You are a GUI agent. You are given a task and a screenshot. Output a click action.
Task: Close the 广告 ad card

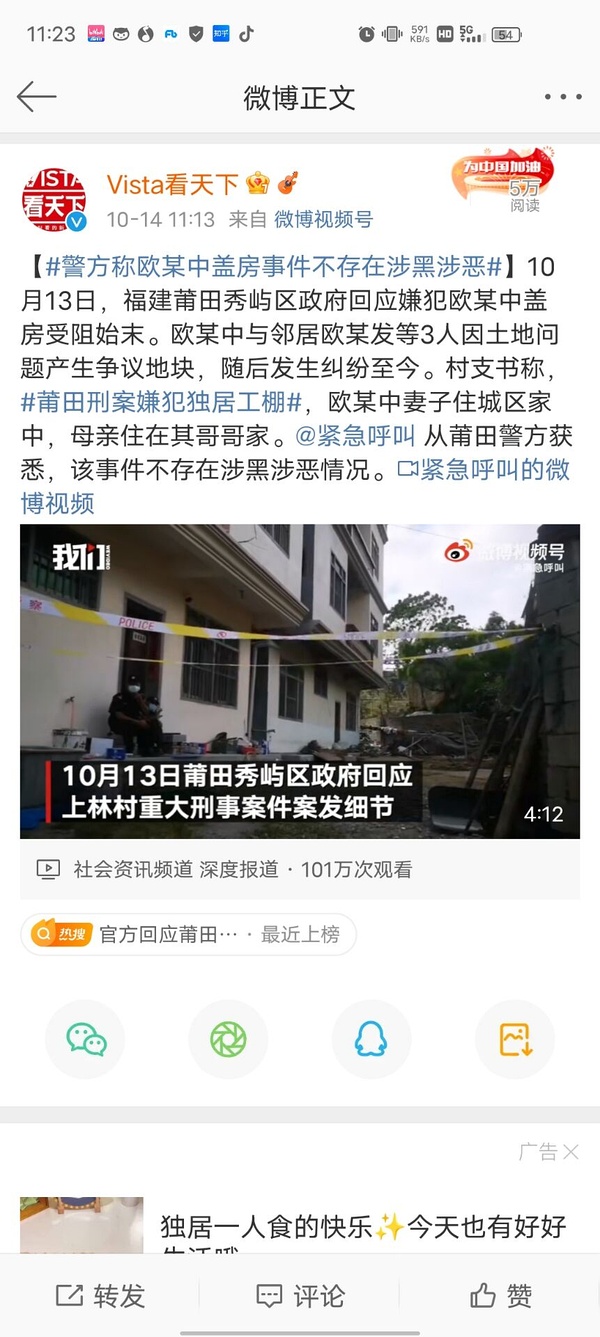(x=570, y=1152)
